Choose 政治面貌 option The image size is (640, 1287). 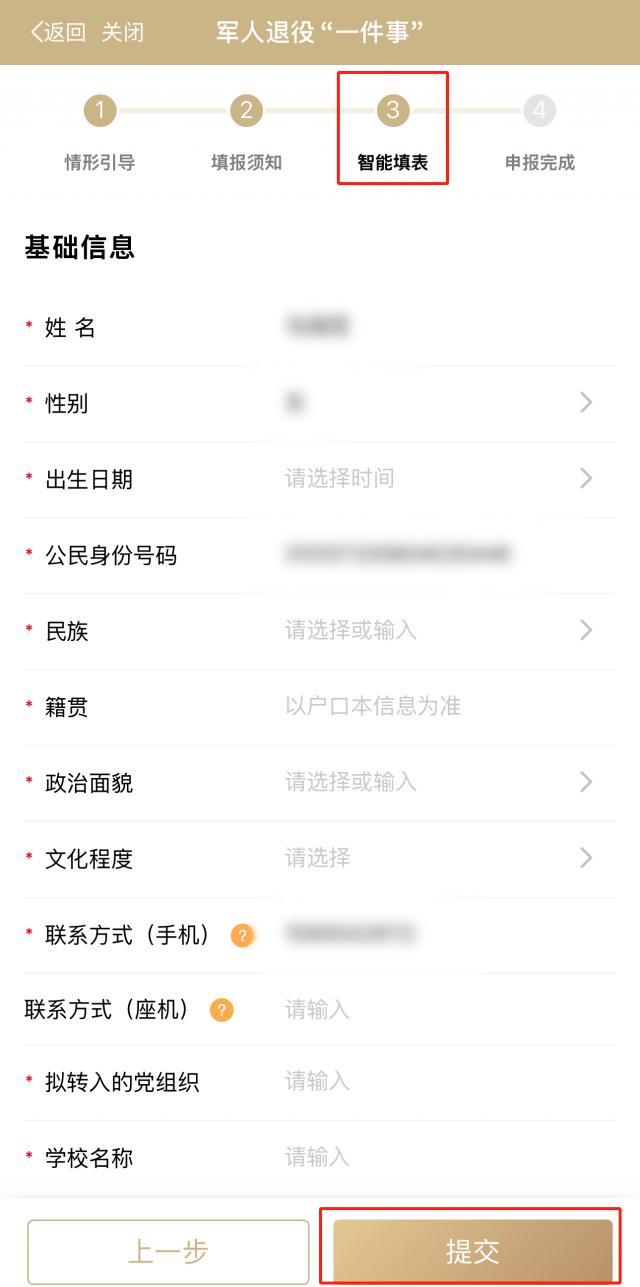click(x=440, y=782)
